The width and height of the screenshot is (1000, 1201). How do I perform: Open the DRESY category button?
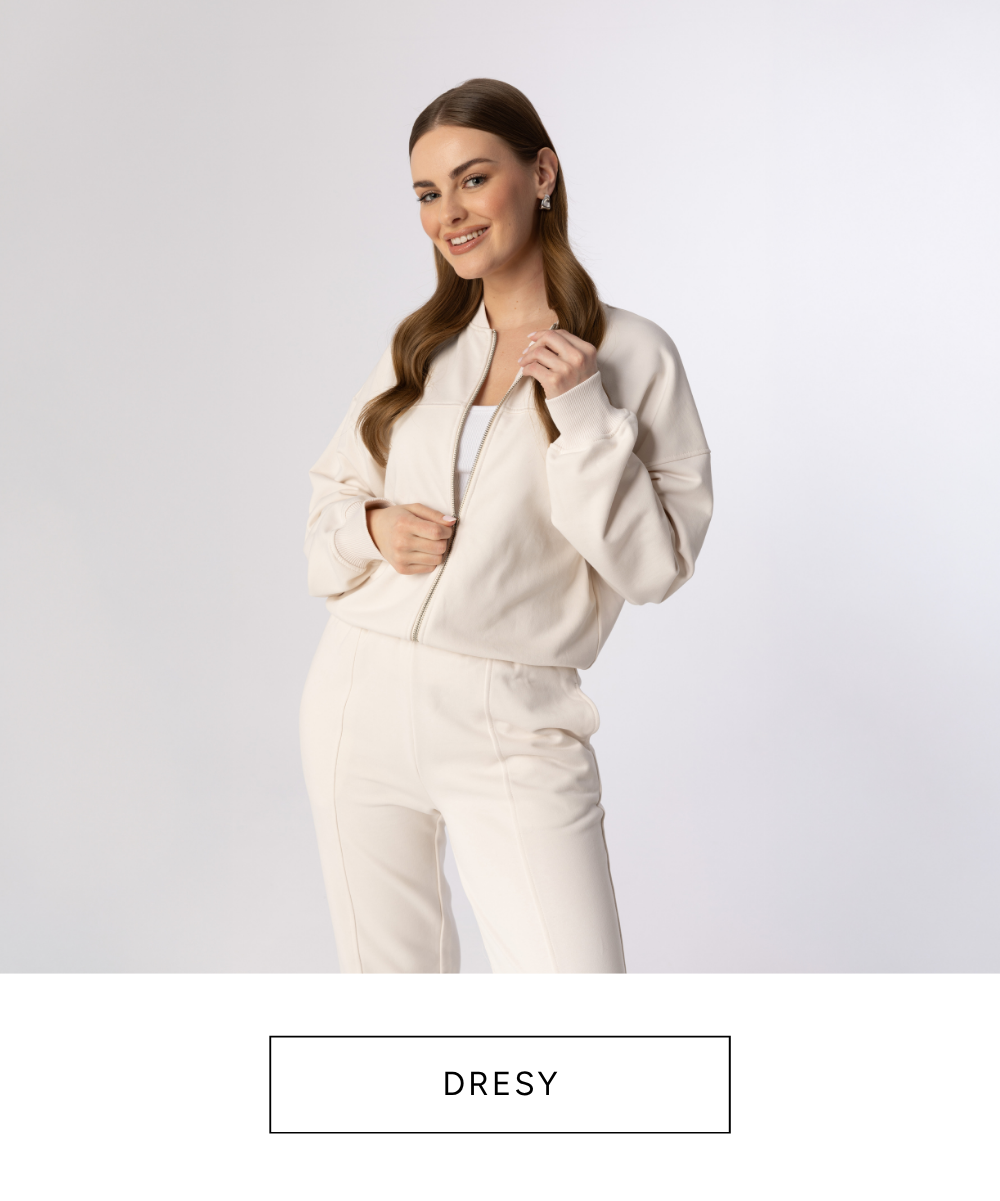point(500,1084)
